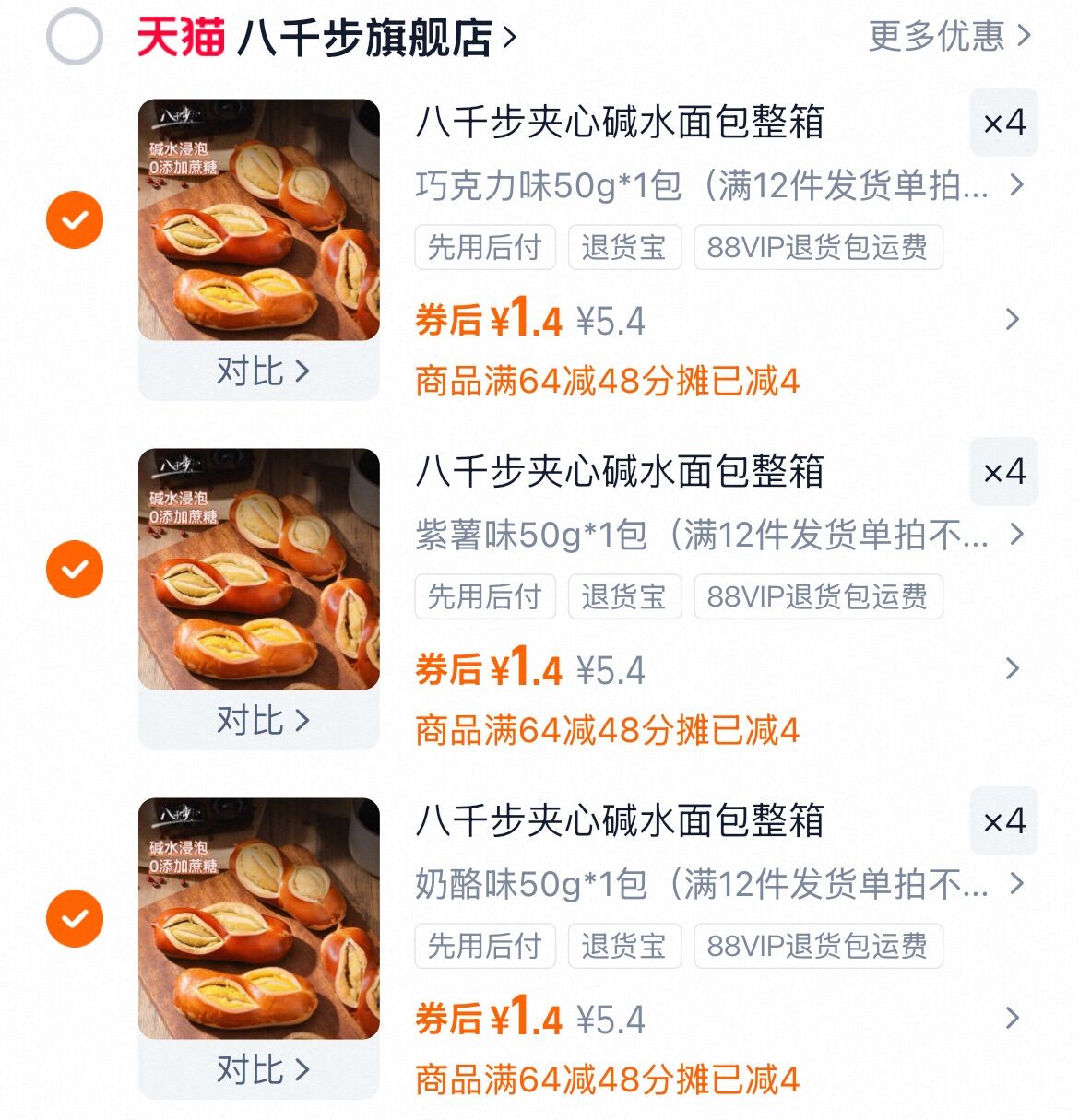Viewport: 1079px width, 1120px height.
Task: Uncheck the 紫薯味 bread item
Action: click(x=75, y=569)
